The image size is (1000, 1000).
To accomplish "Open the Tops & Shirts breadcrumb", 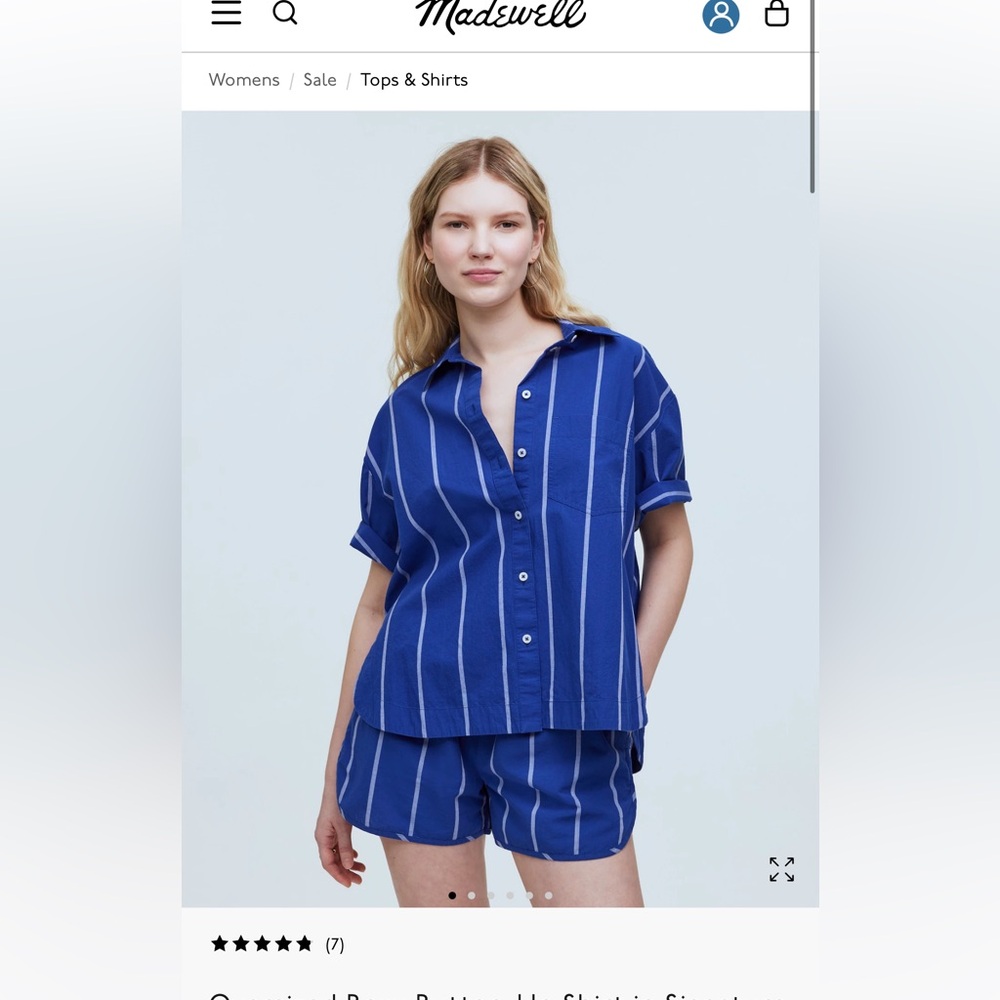I will pyautogui.click(x=414, y=80).
